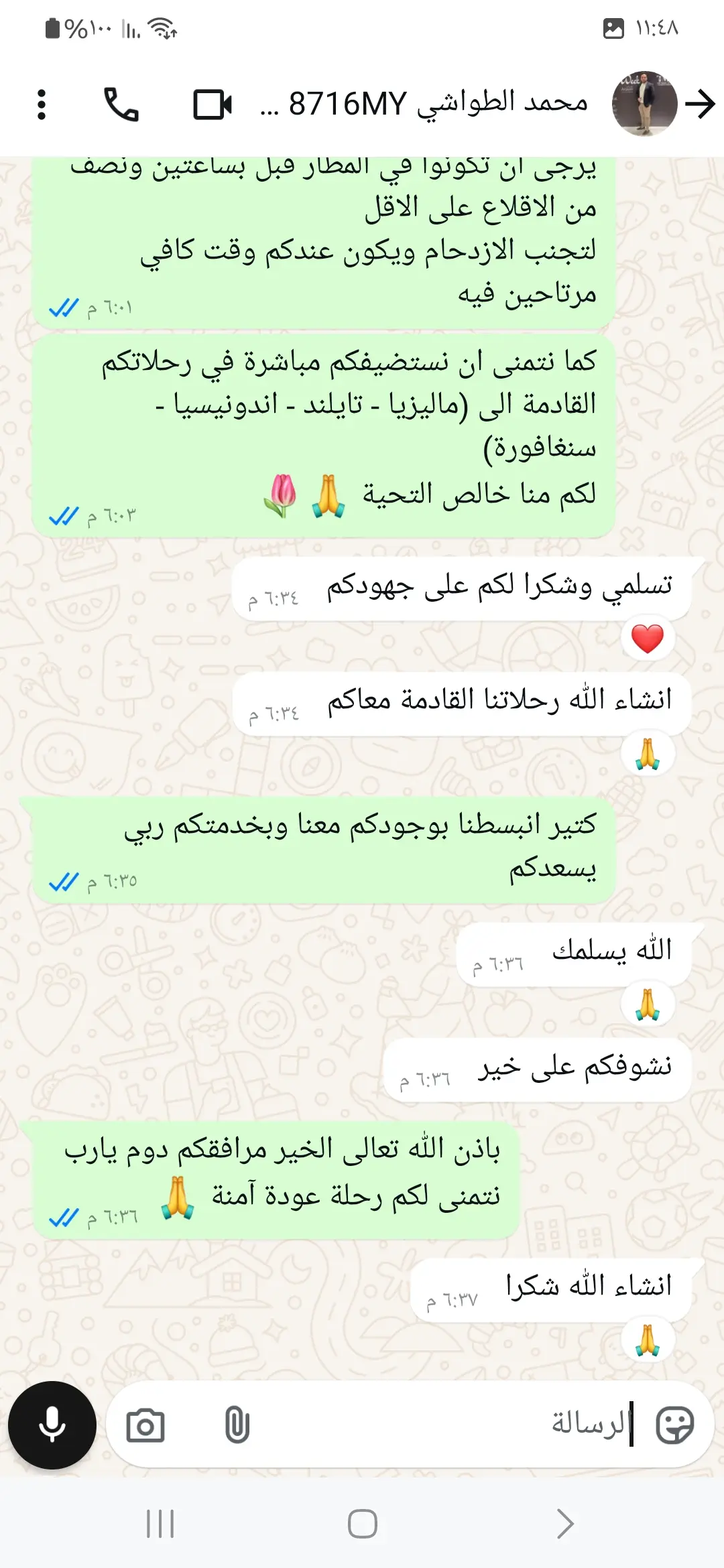
Task: Start a video call with the contact
Action: coord(212,105)
